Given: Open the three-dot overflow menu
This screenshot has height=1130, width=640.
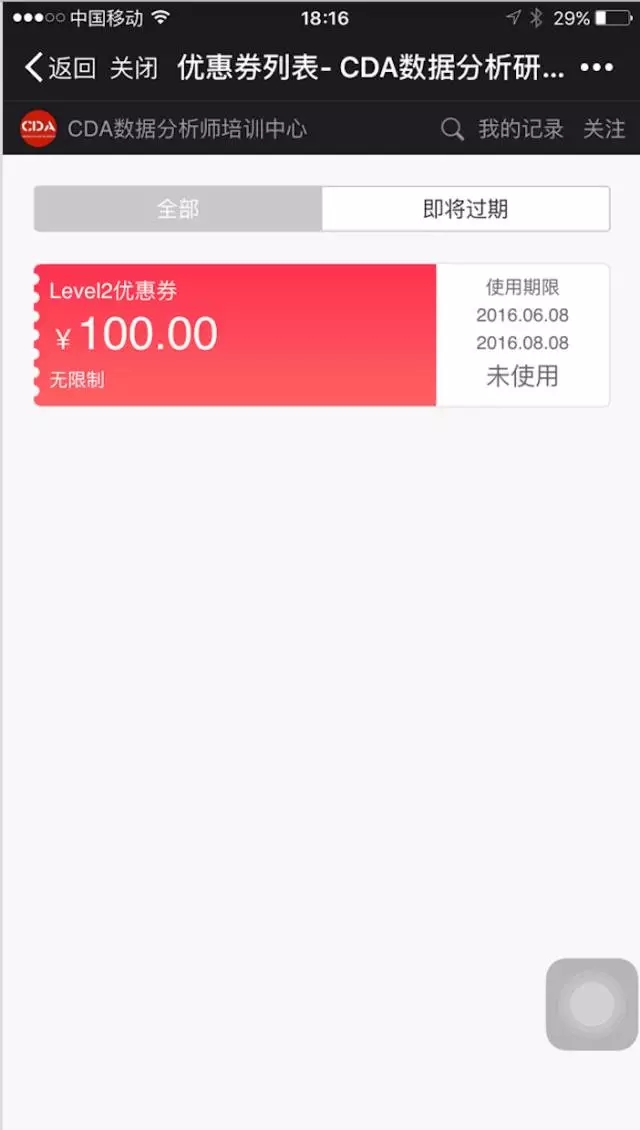Looking at the screenshot, I should pos(597,68).
